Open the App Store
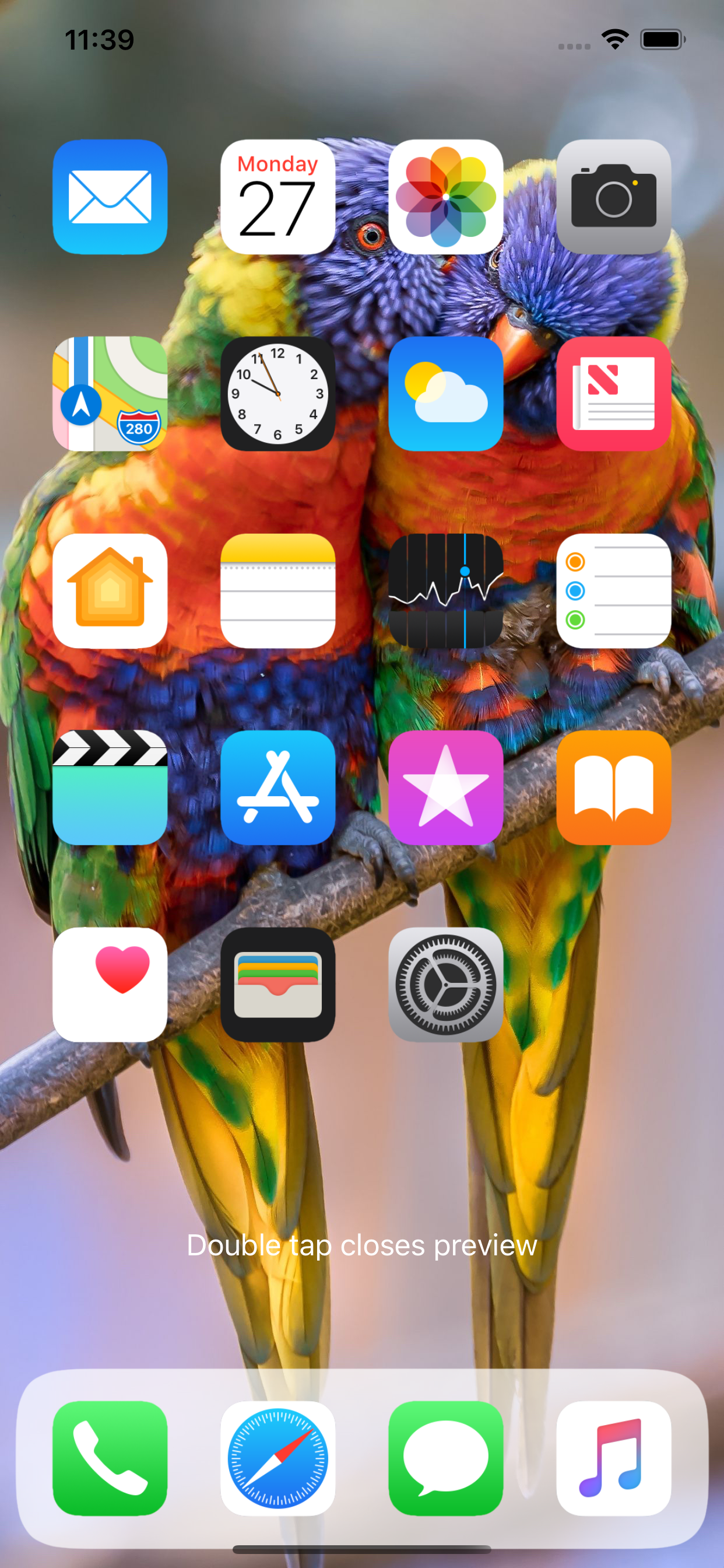Screen dimensions: 724x1568 coord(278,787)
